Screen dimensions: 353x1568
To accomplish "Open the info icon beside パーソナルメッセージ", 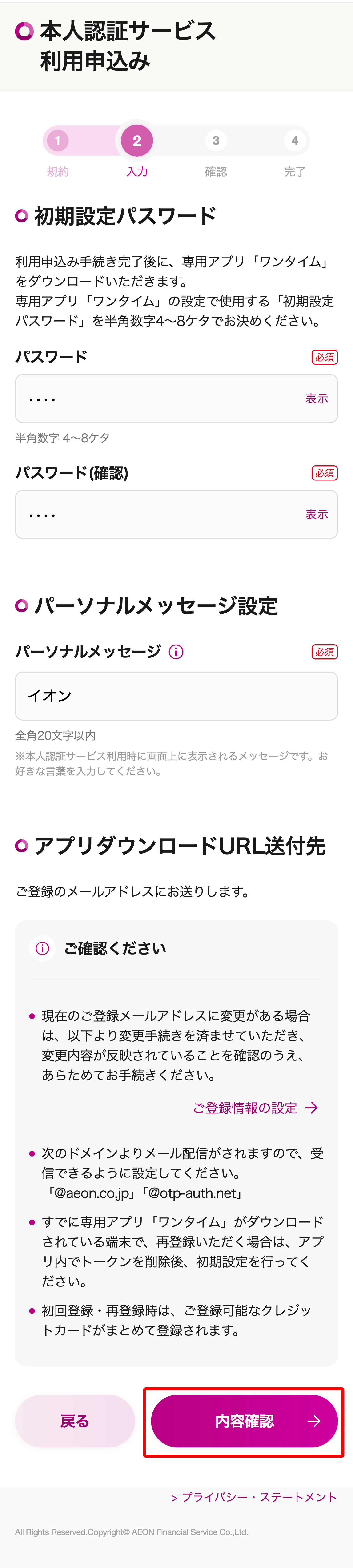I will pos(176,652).
